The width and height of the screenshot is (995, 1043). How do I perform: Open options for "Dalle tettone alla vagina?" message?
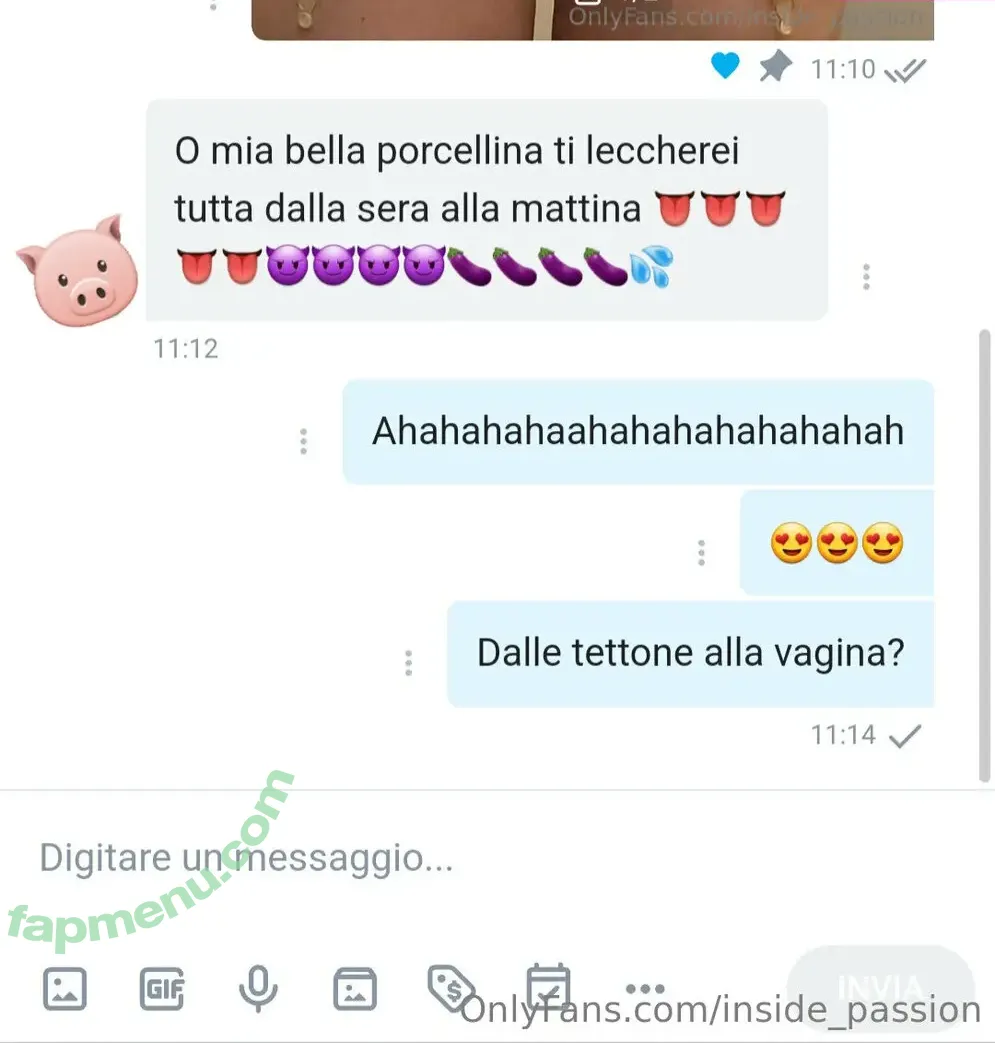[x=408, y=663]
